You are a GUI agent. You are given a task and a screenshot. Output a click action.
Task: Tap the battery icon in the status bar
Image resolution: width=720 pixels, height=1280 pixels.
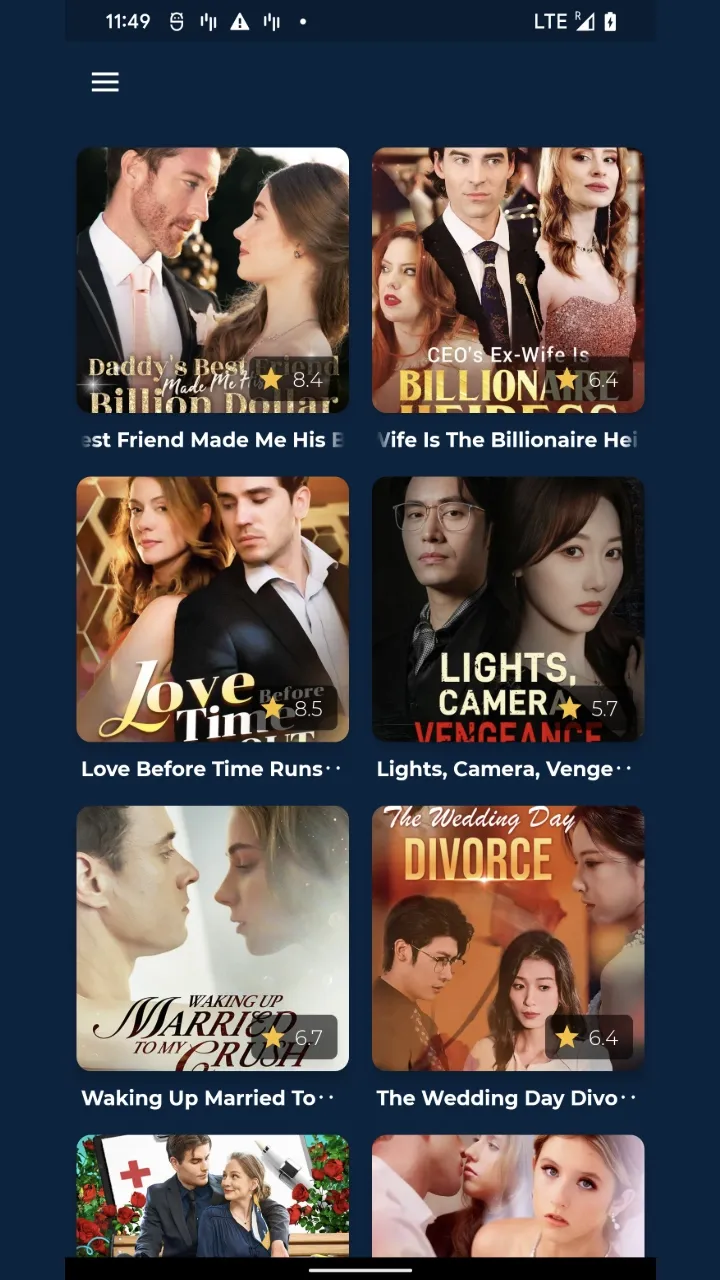611,20
